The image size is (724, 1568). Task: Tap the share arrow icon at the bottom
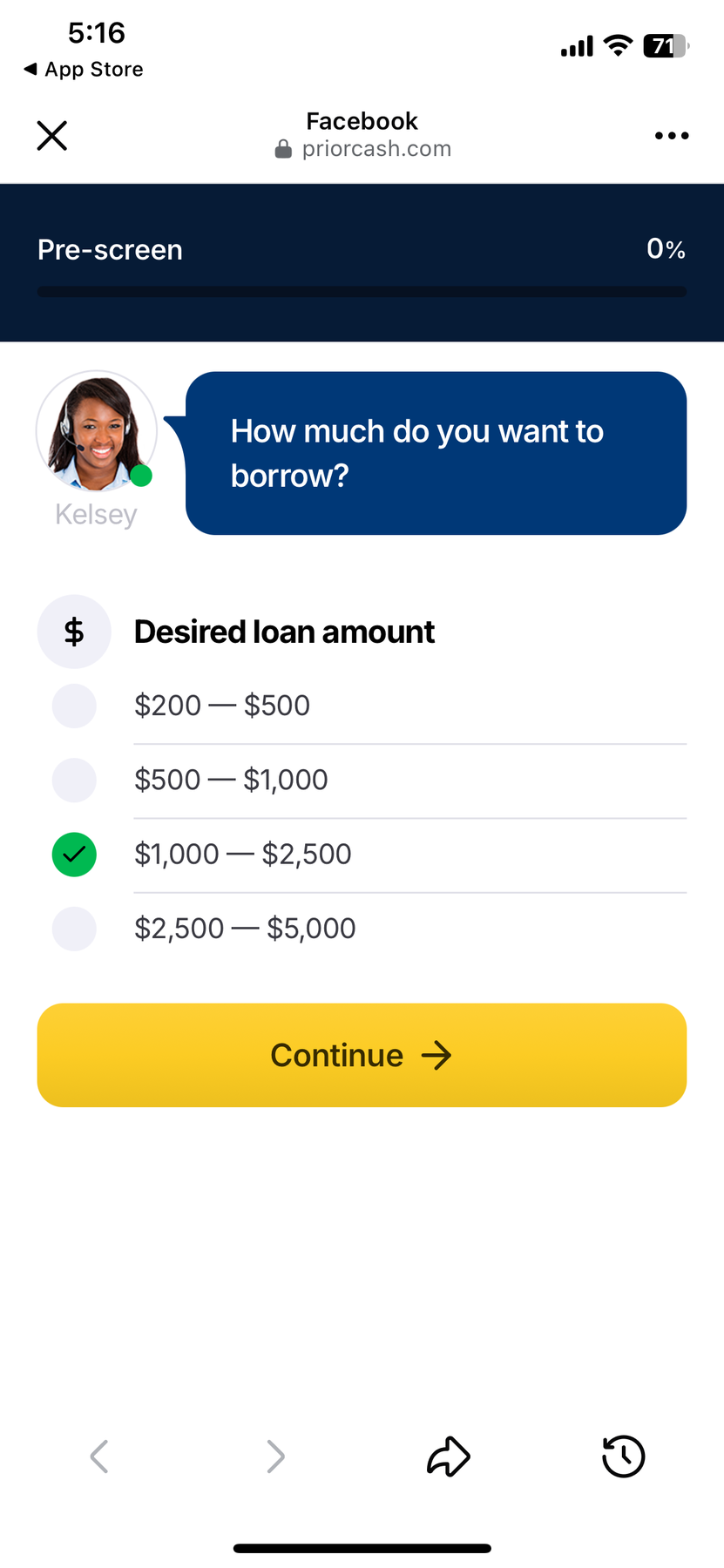click(x=448, y=1456)
